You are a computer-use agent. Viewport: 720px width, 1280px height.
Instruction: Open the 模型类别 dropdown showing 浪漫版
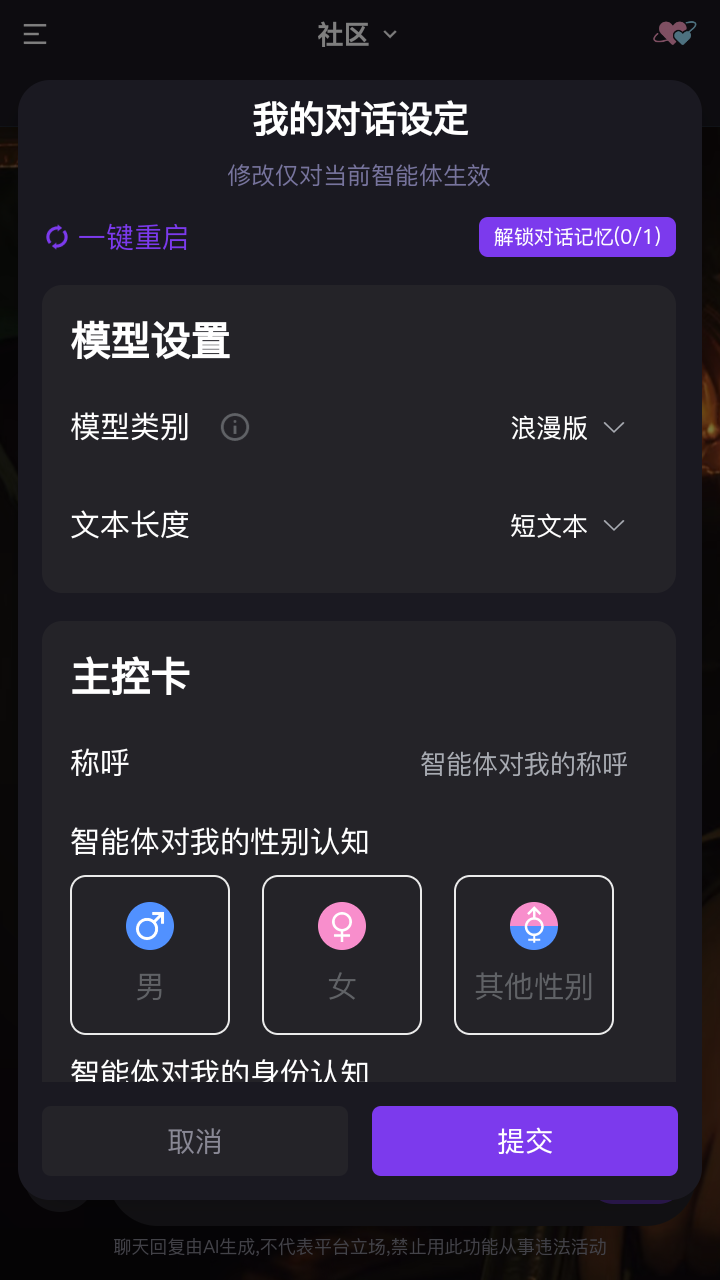pyautogui.click(x=568, y=427)
